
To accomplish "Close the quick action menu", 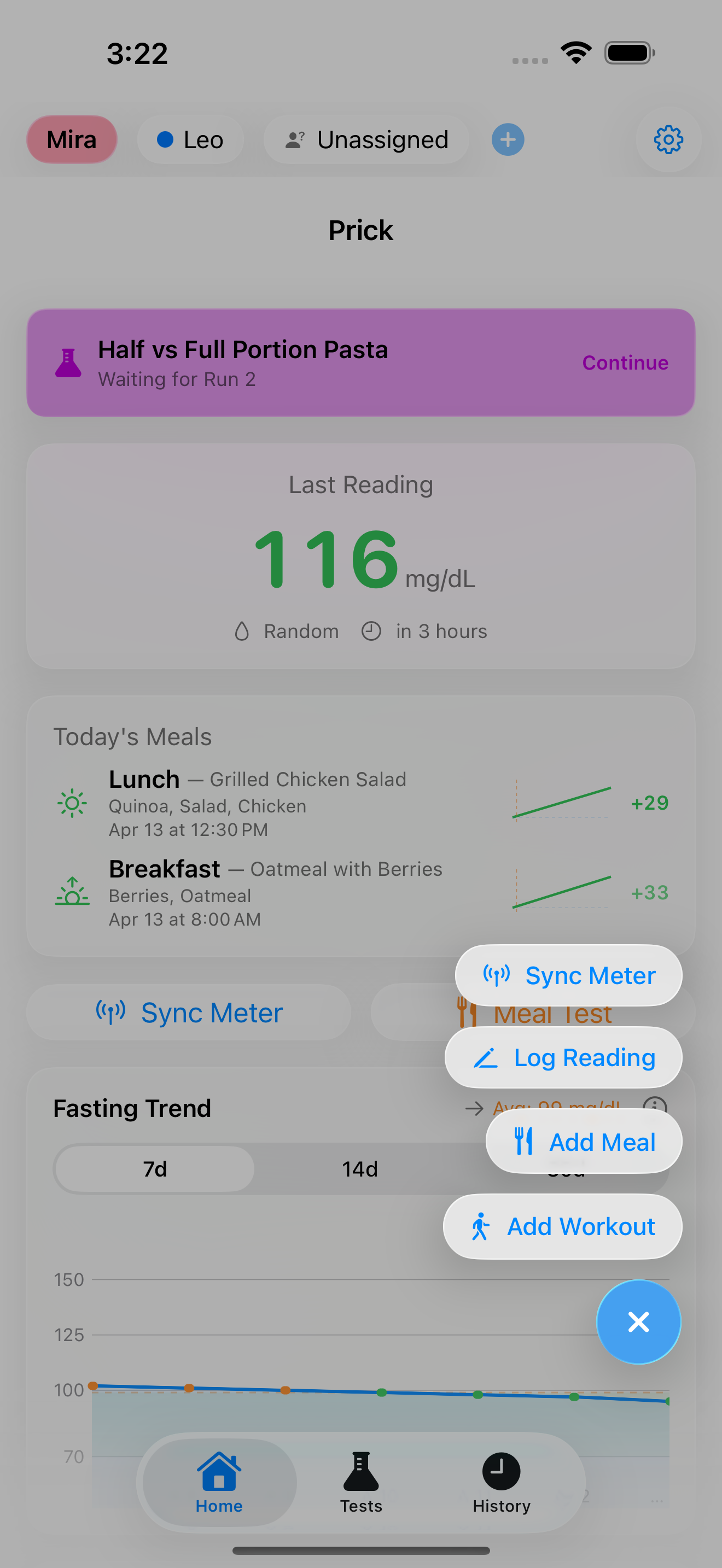I will (x=639, y=1322).
